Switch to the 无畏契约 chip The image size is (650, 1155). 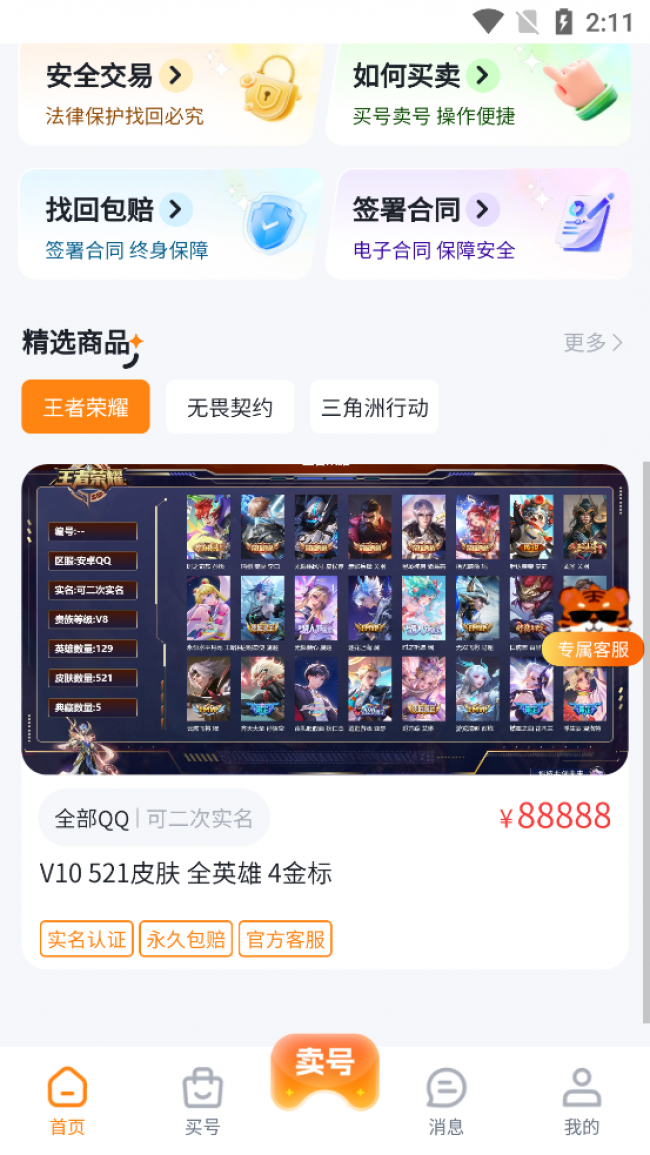230,407
